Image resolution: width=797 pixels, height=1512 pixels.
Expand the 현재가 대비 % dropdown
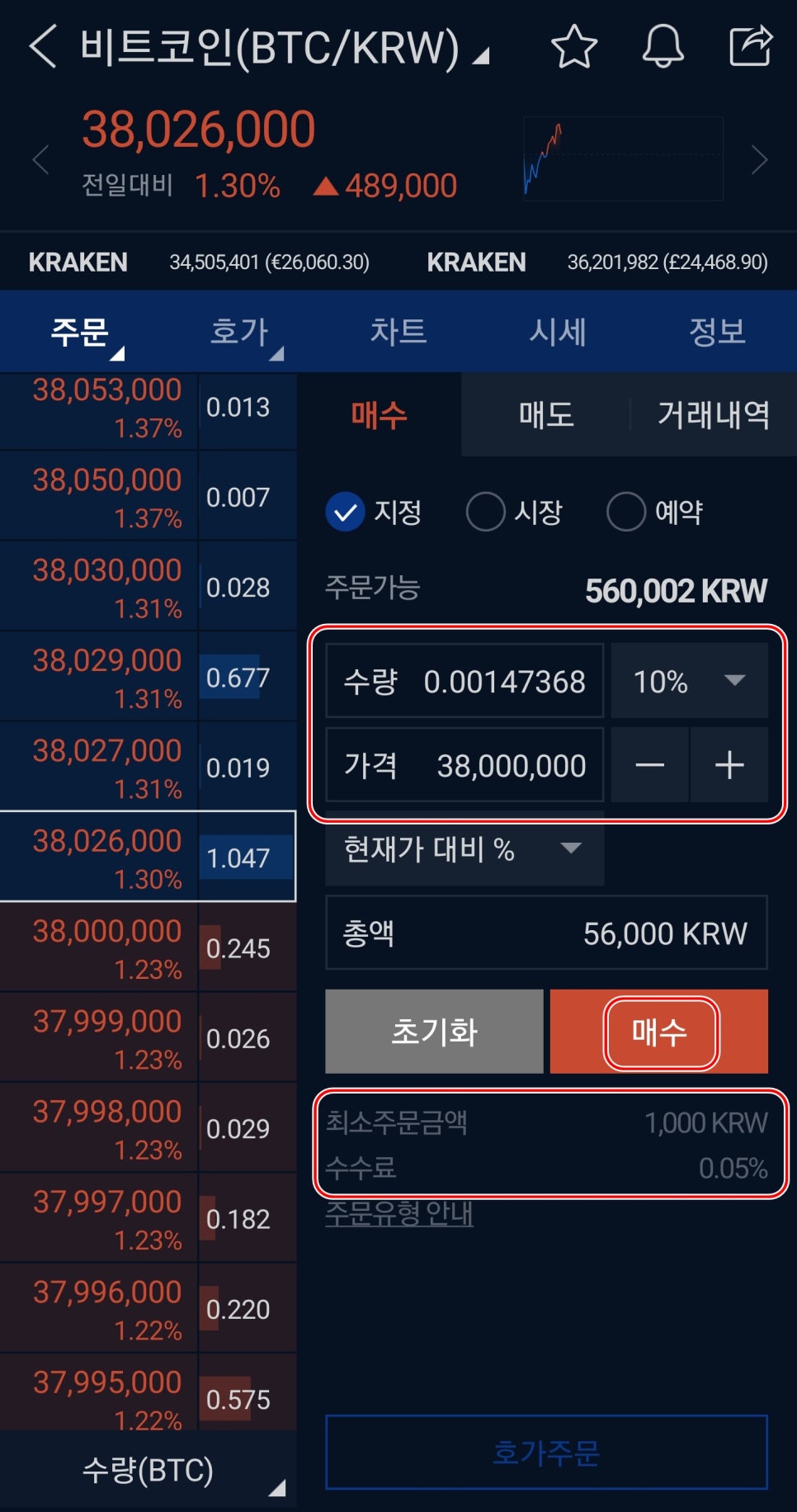click(x=465, y=849)
